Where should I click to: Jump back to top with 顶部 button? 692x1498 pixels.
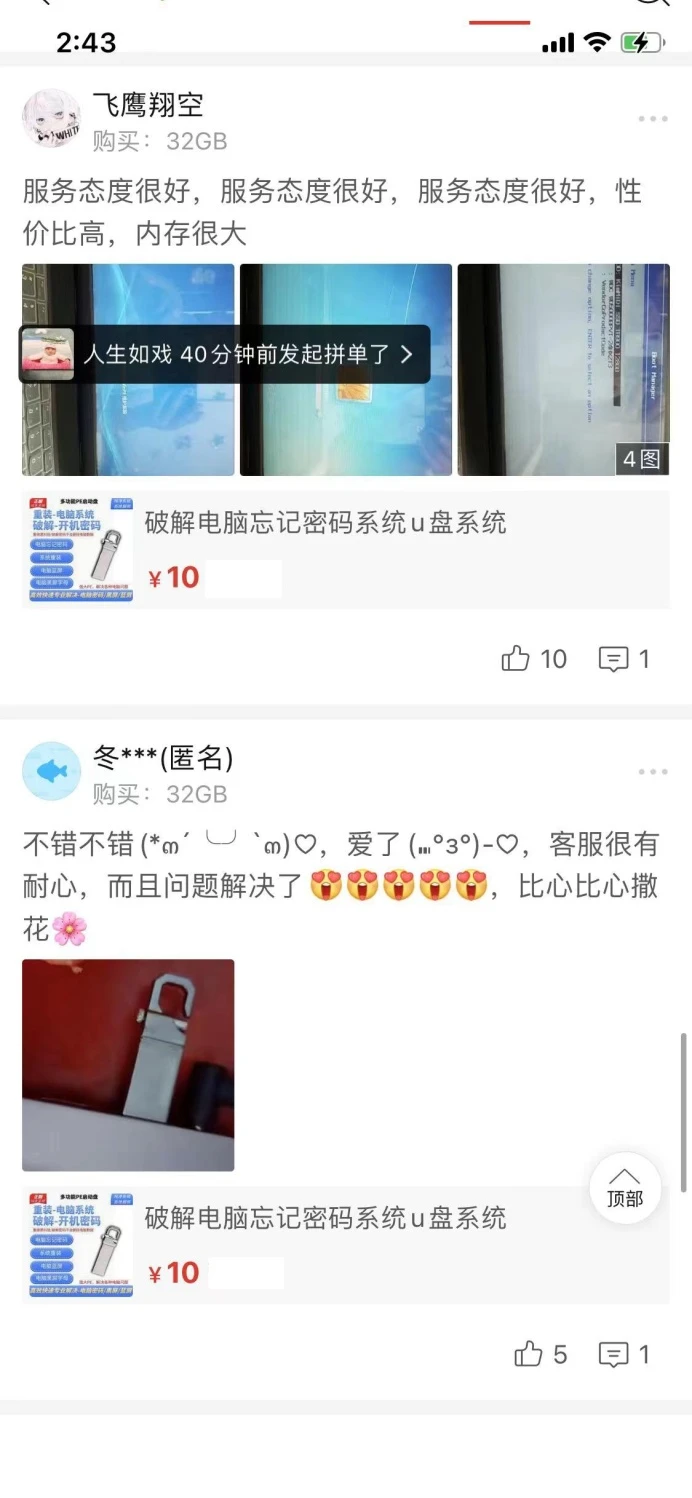(625, 1188)
